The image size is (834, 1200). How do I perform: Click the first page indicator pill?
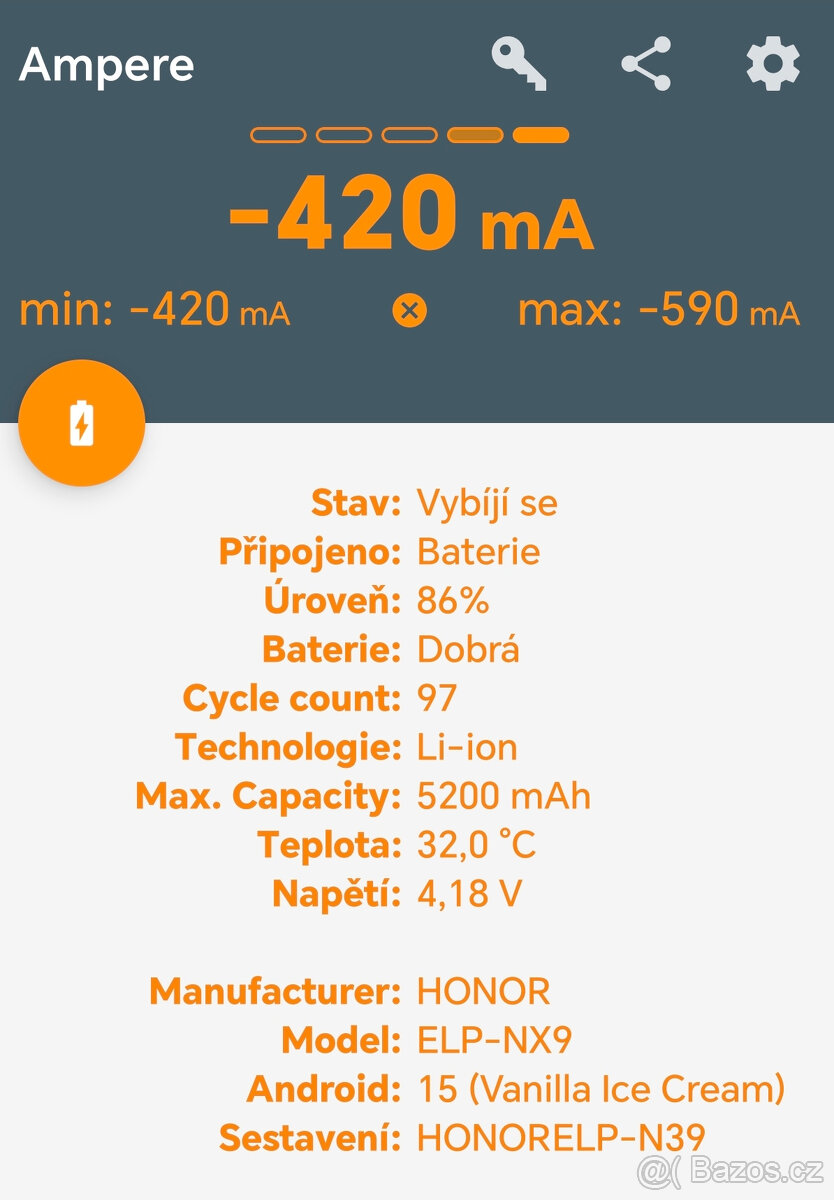279,133
